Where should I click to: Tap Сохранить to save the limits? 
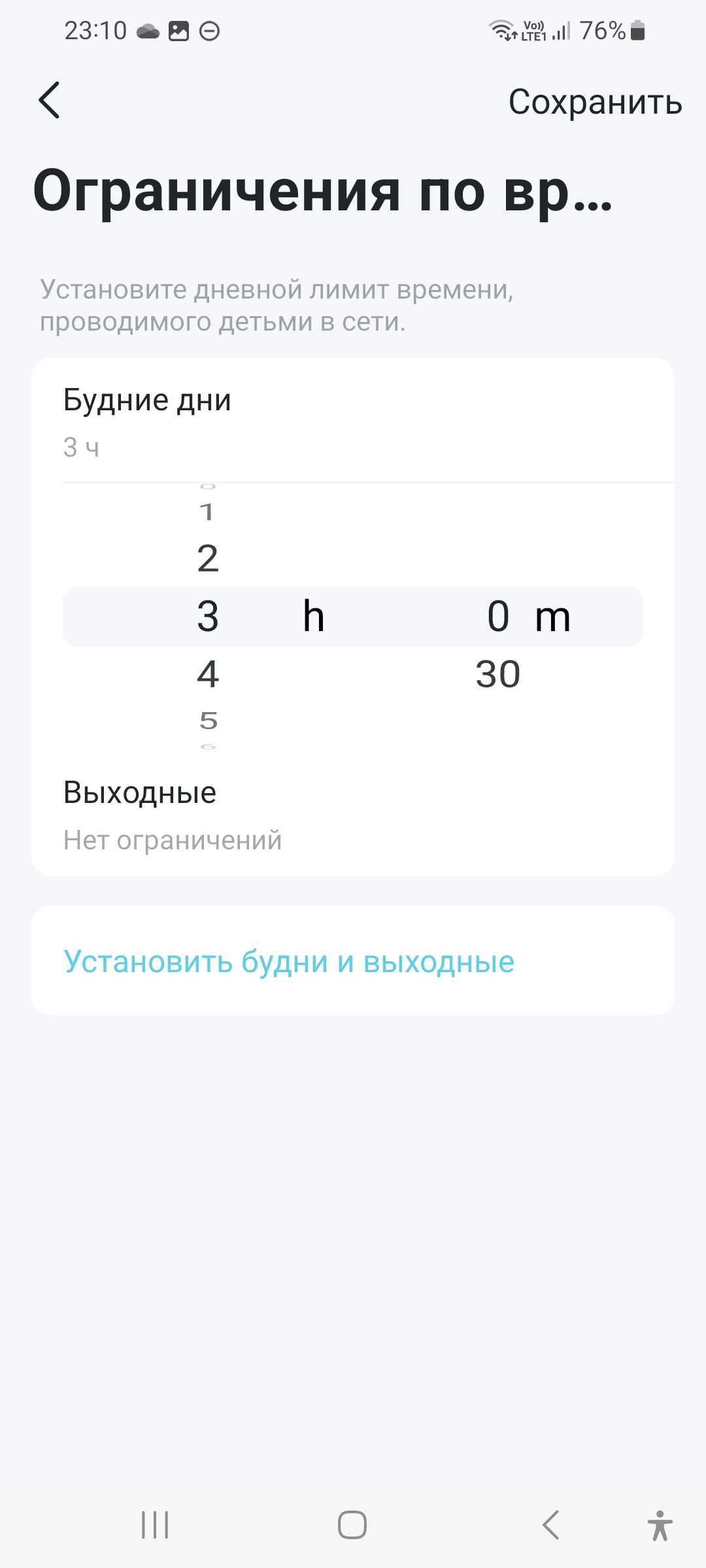click(595, 103)
